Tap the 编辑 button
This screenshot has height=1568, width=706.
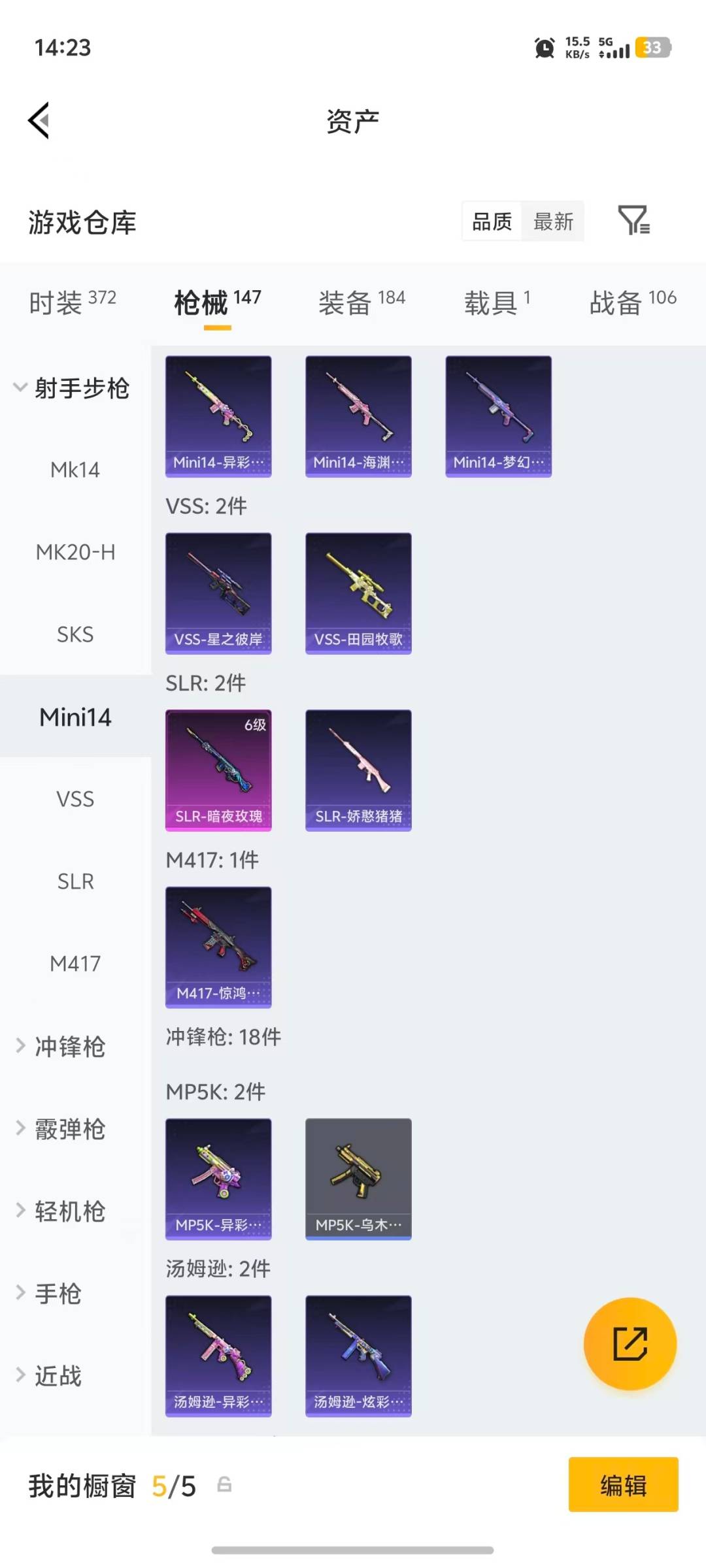tap(623, 1484)
